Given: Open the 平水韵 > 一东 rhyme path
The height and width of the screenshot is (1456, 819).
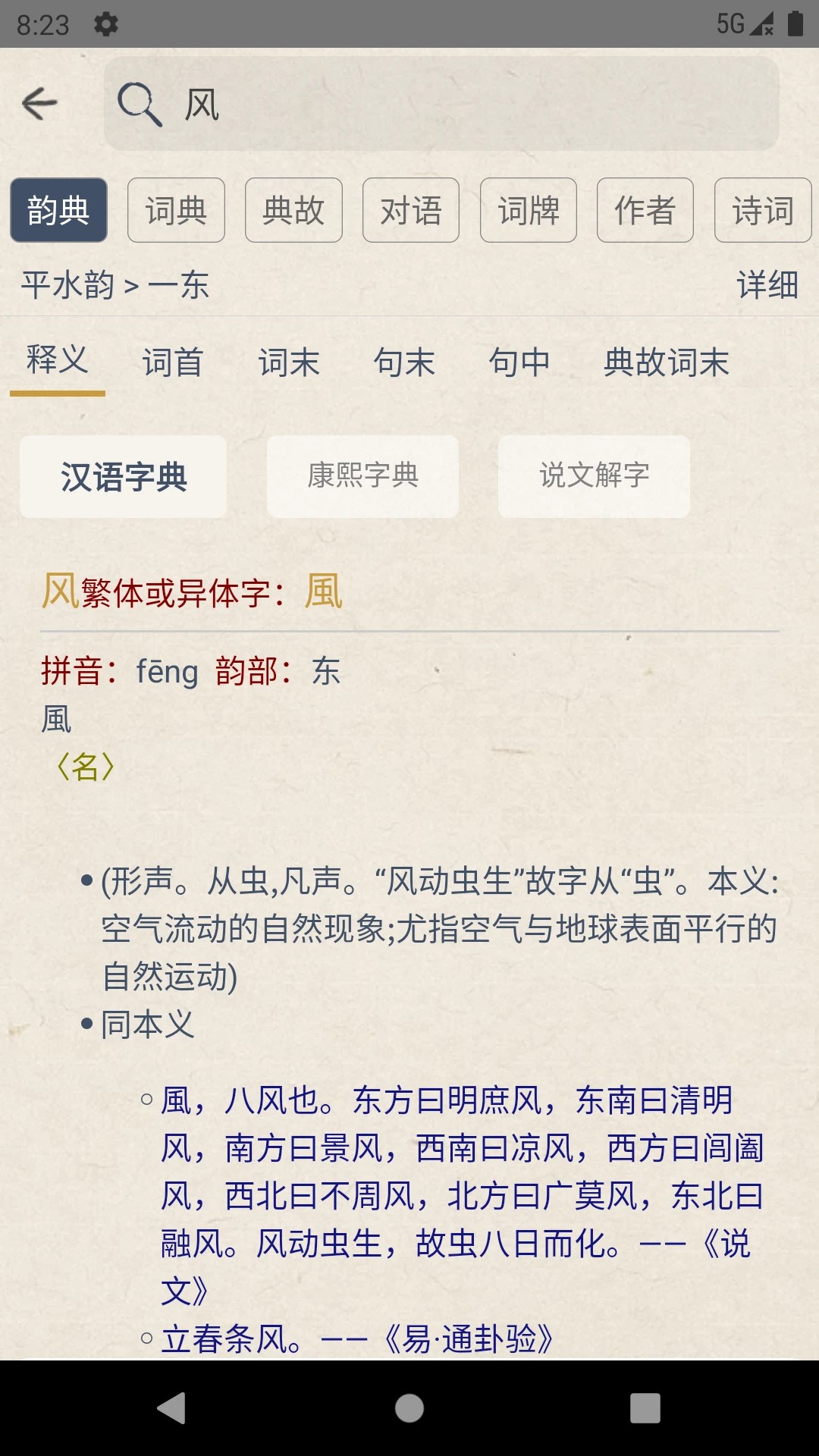Looking at the screenshot, I should click(x=115, y=285).
